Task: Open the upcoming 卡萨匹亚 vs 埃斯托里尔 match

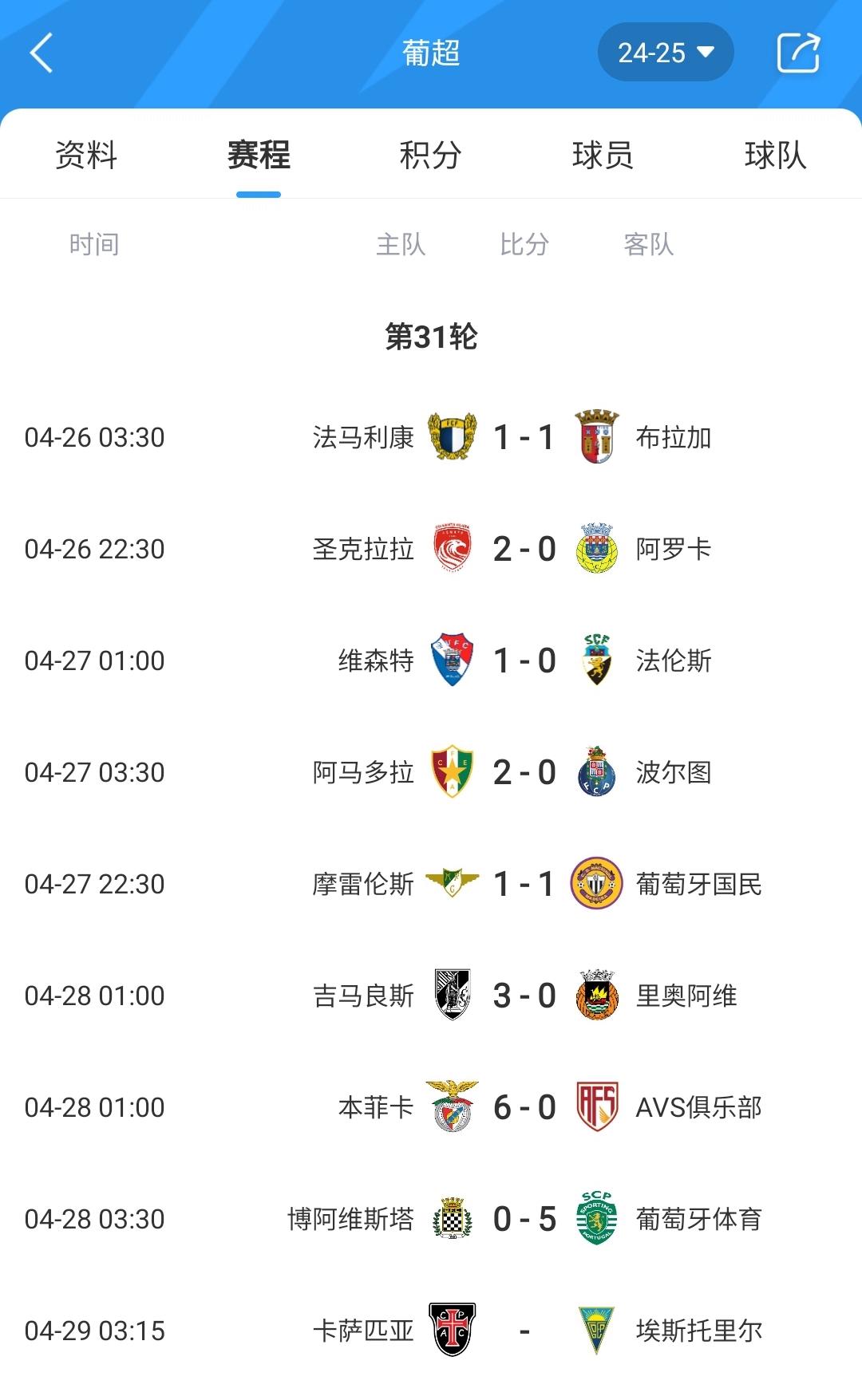Action: tap(524, 1331)
